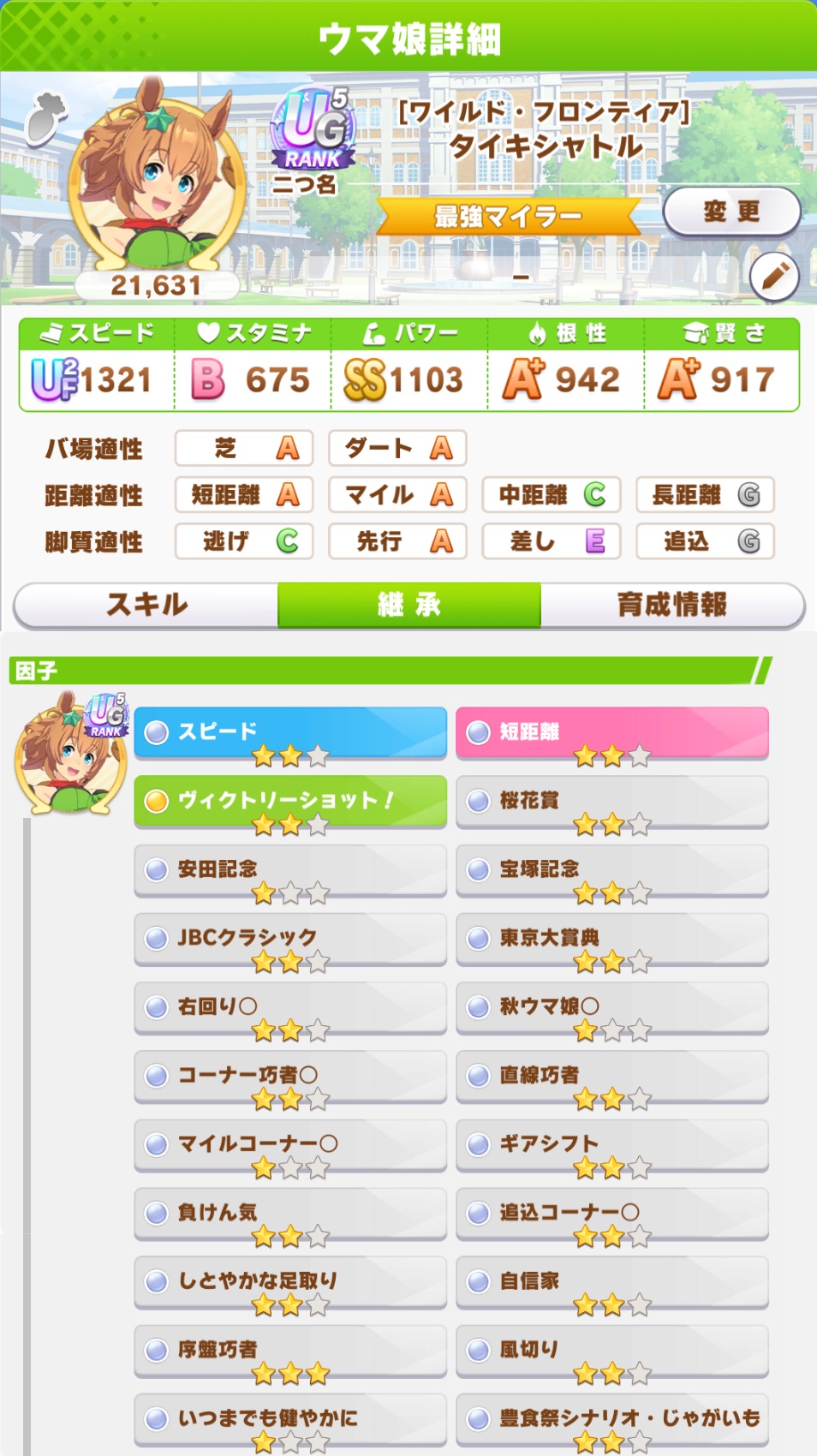This screenshot has width=817, height=1456.
Task: Select the 継承 tab
Action: [x=409, y=605]
